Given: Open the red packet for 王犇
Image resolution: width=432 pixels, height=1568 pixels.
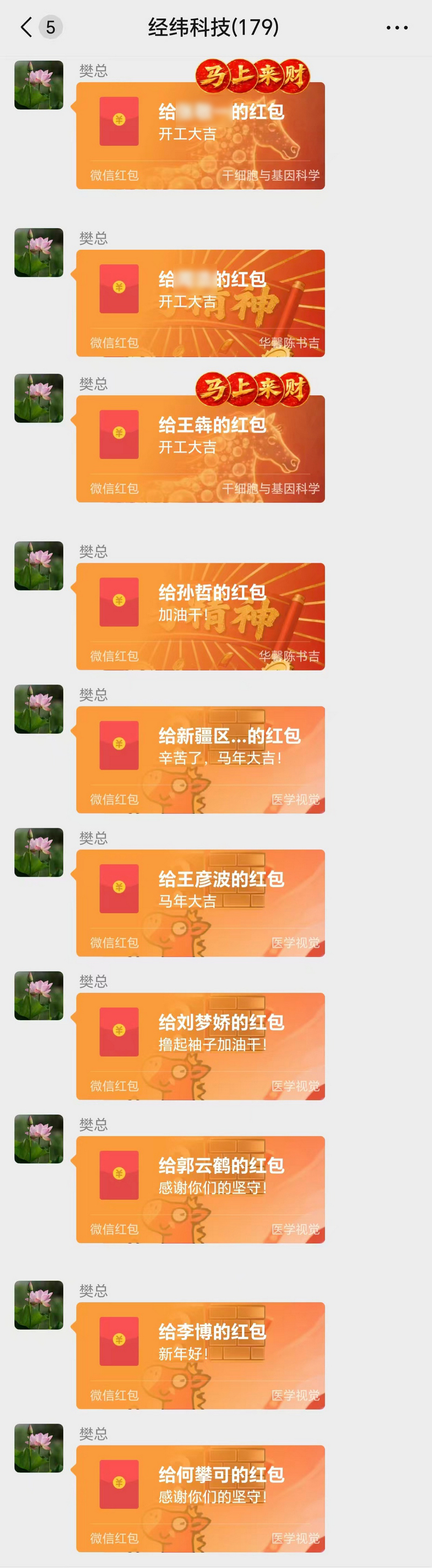Looking at the screenshot, I should [200, 448].
